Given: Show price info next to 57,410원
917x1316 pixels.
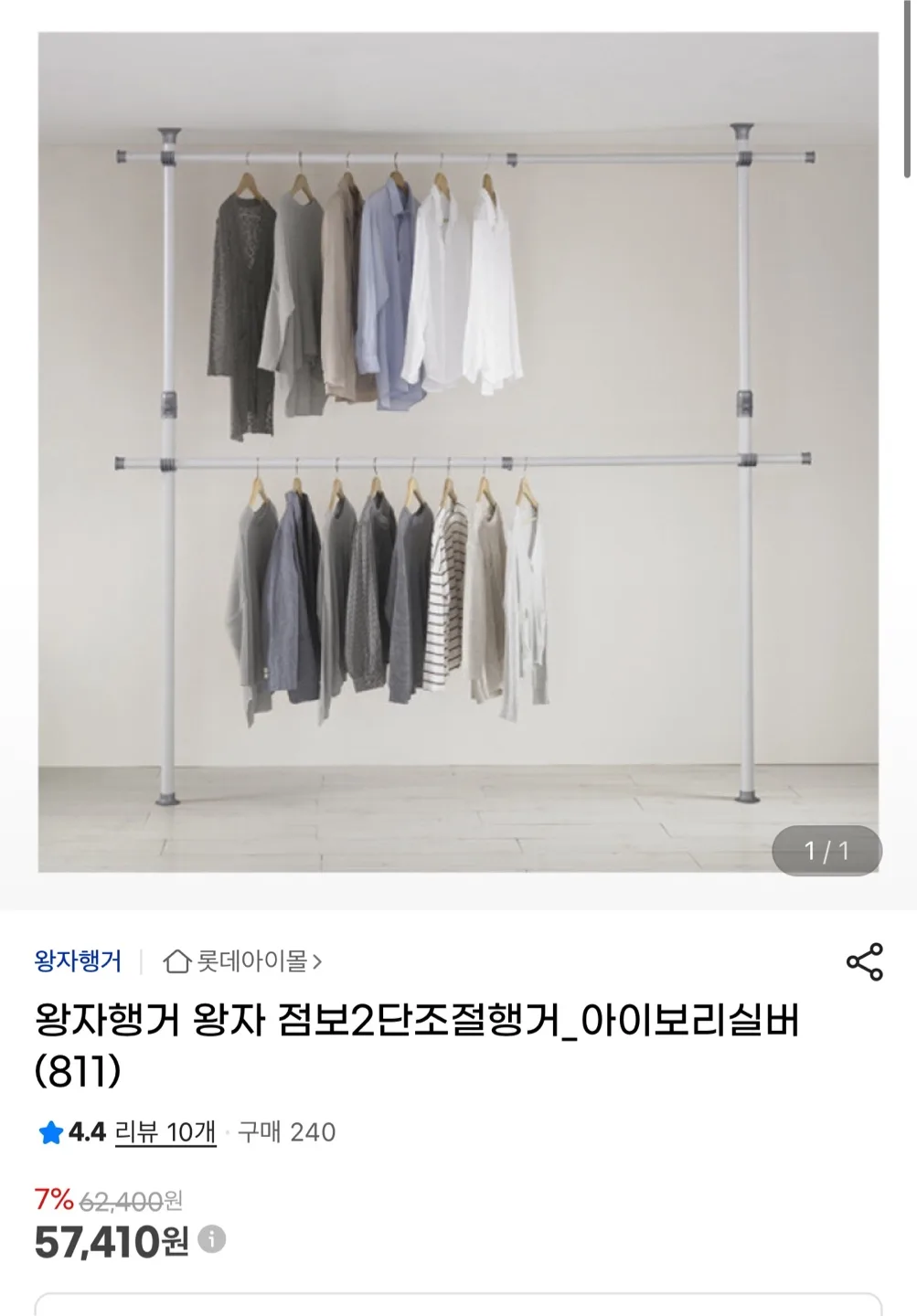Looking at the screenshot, I should (212, 1239).
